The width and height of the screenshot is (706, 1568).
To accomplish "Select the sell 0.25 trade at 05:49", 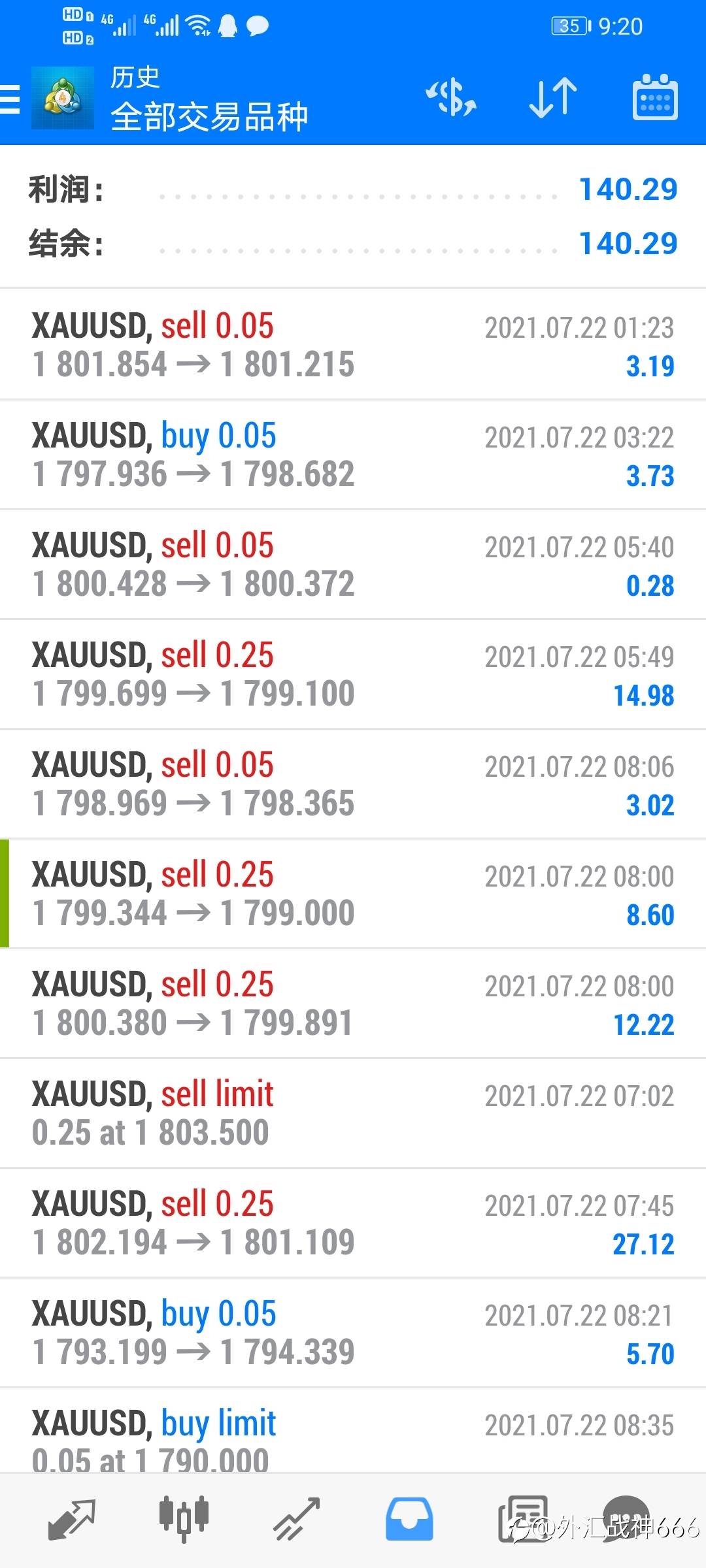I will pos(353,674).
